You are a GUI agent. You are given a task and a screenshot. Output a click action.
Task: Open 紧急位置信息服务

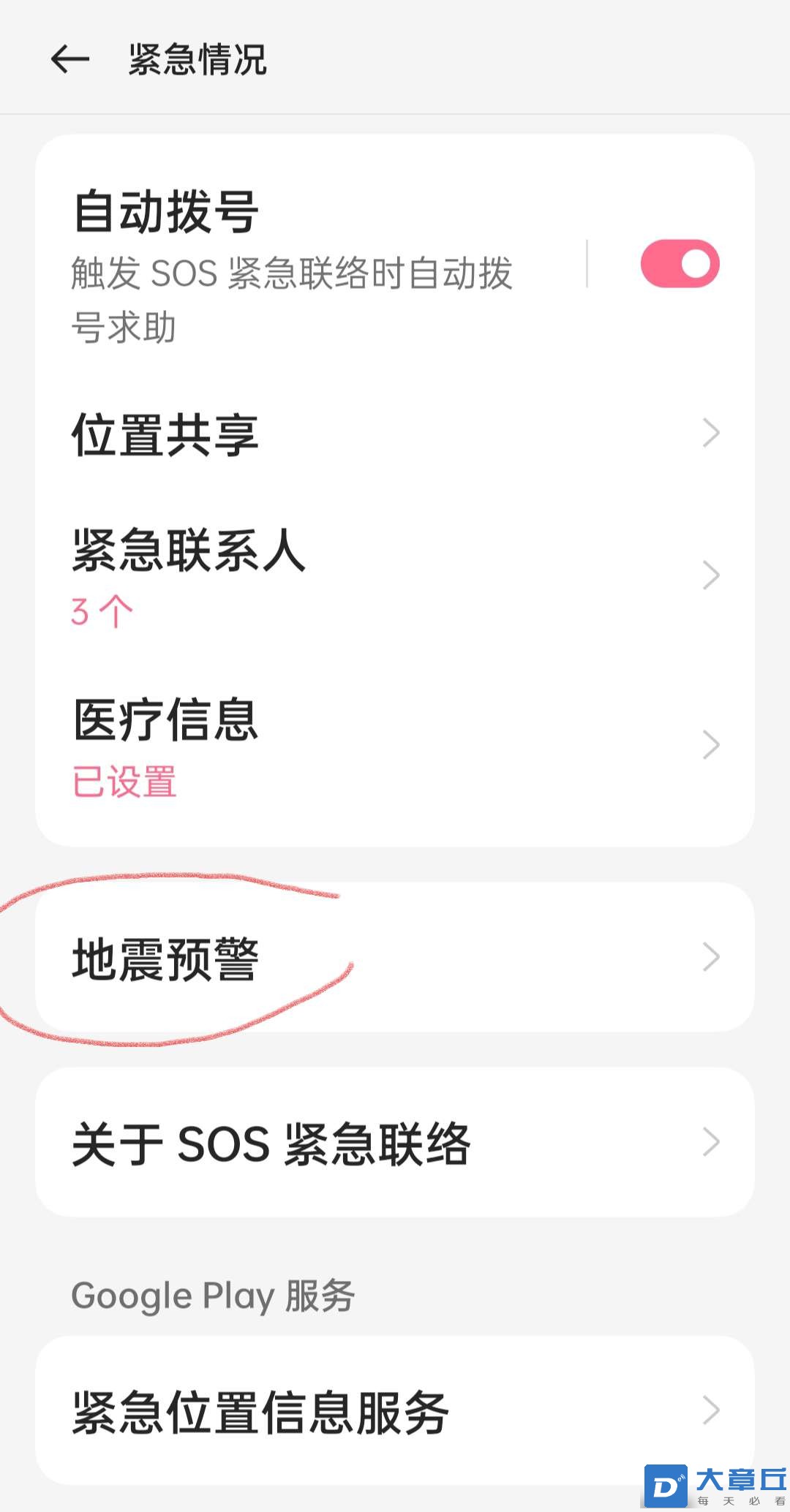(x=395, y=1411)
